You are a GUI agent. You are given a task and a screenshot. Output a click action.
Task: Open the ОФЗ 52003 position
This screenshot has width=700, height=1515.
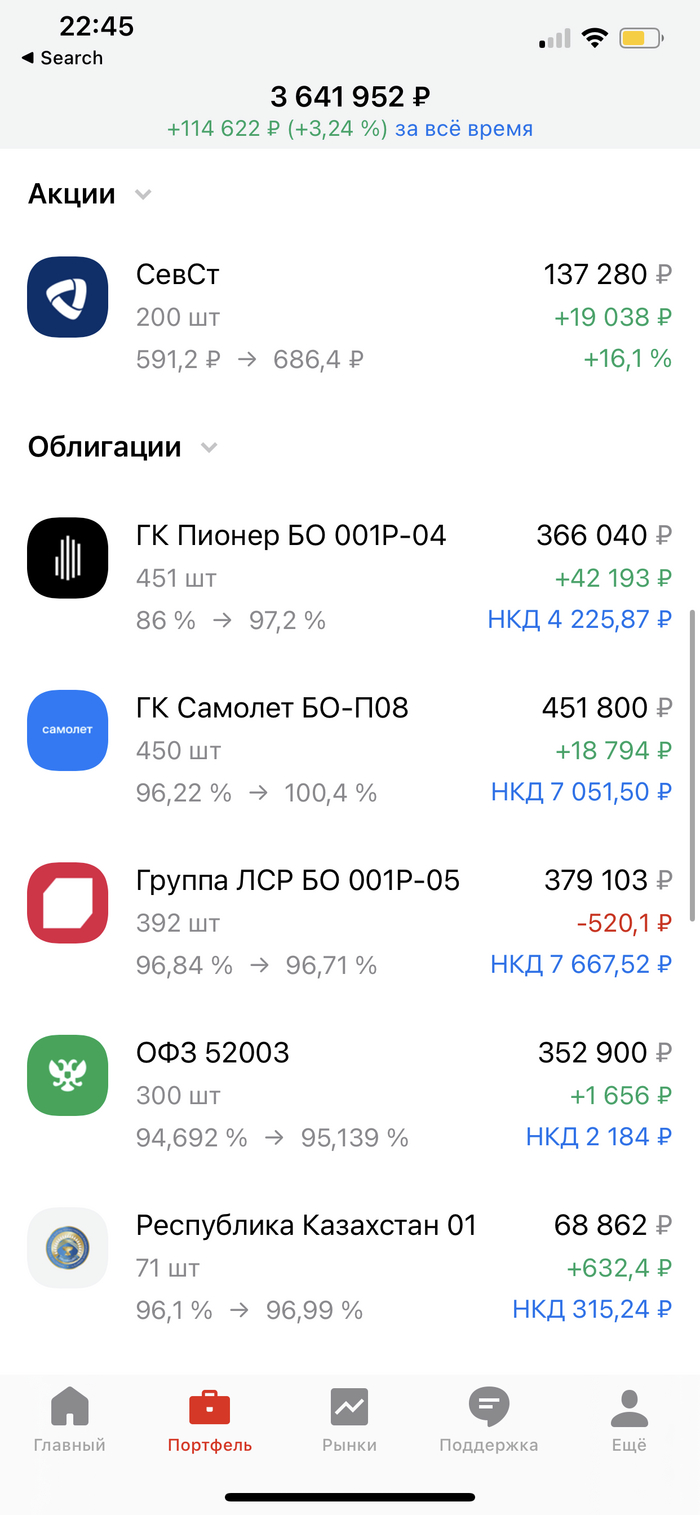pos(349,1094)
